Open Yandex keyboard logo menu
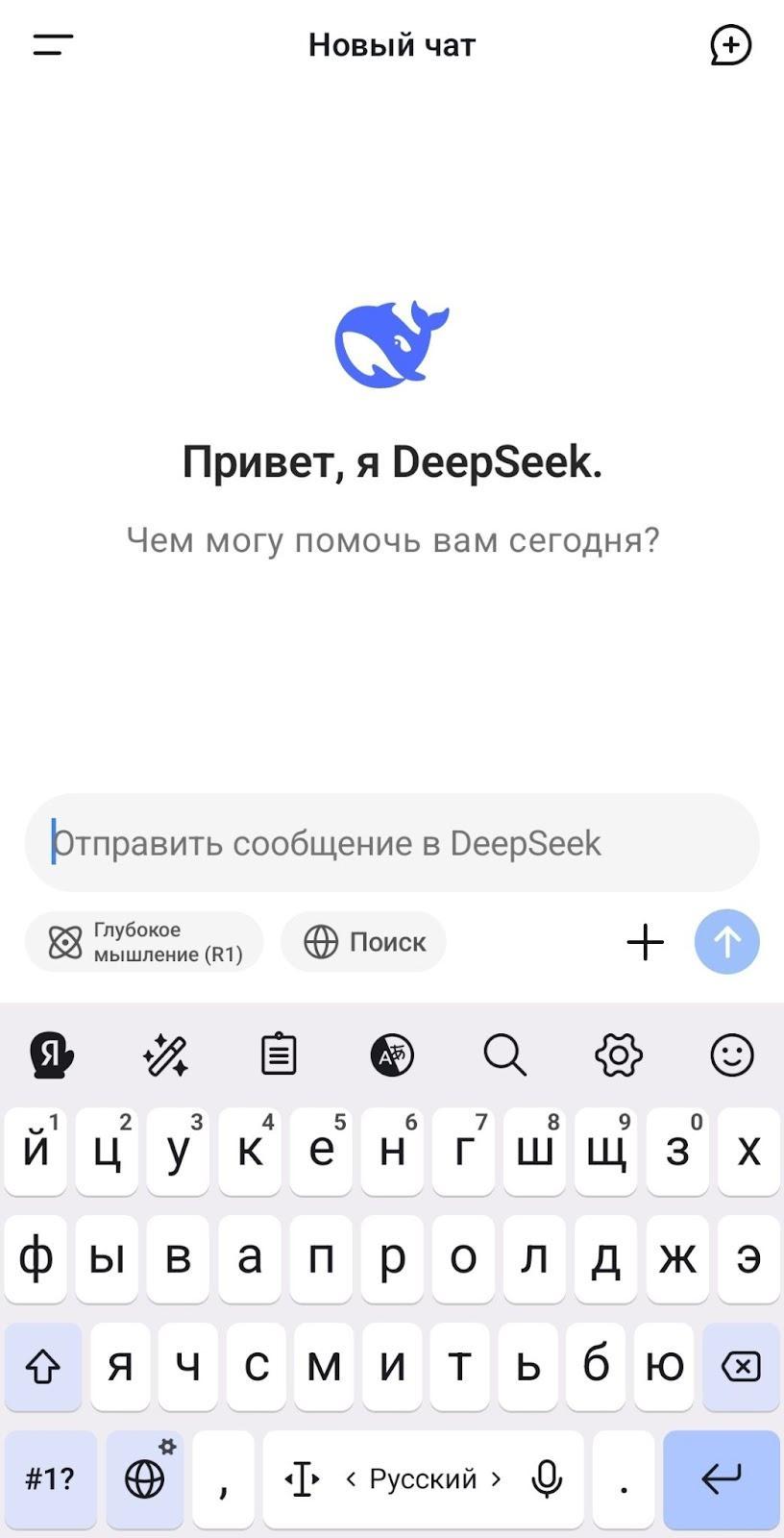The height and width of the screenshot is (1538, 784). (52, 1055)
